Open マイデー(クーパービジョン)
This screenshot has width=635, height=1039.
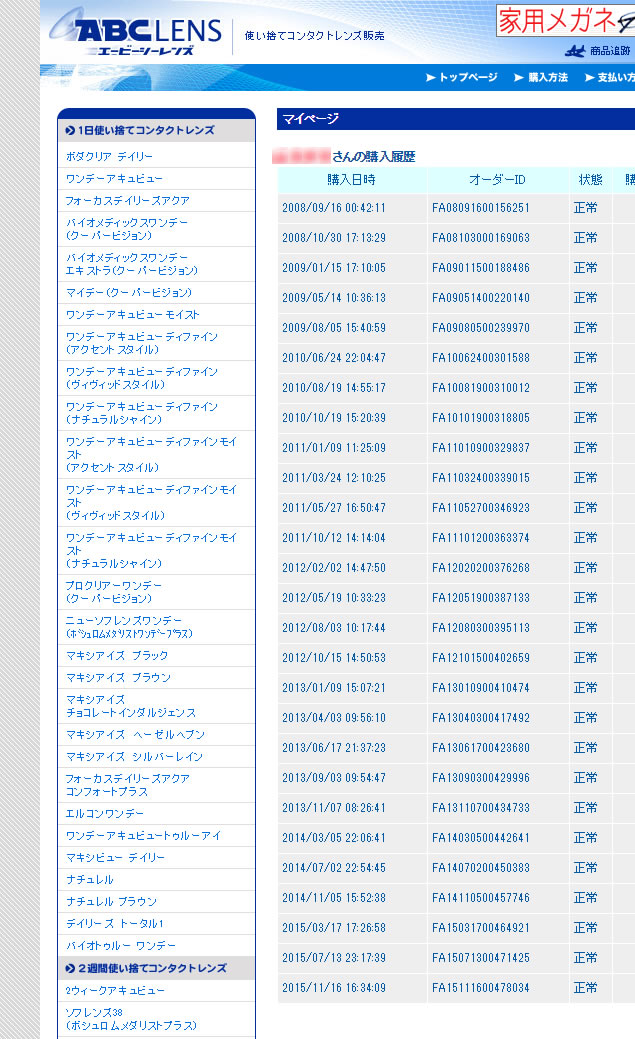coord(129,292)
